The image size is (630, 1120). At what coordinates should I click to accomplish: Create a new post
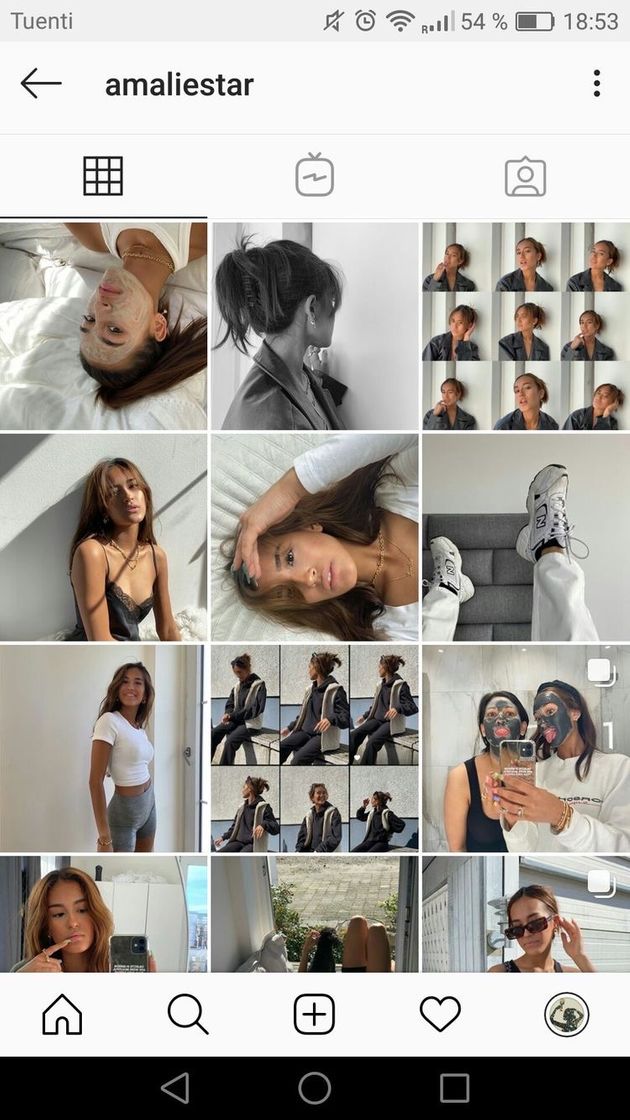pos(314,1015)
